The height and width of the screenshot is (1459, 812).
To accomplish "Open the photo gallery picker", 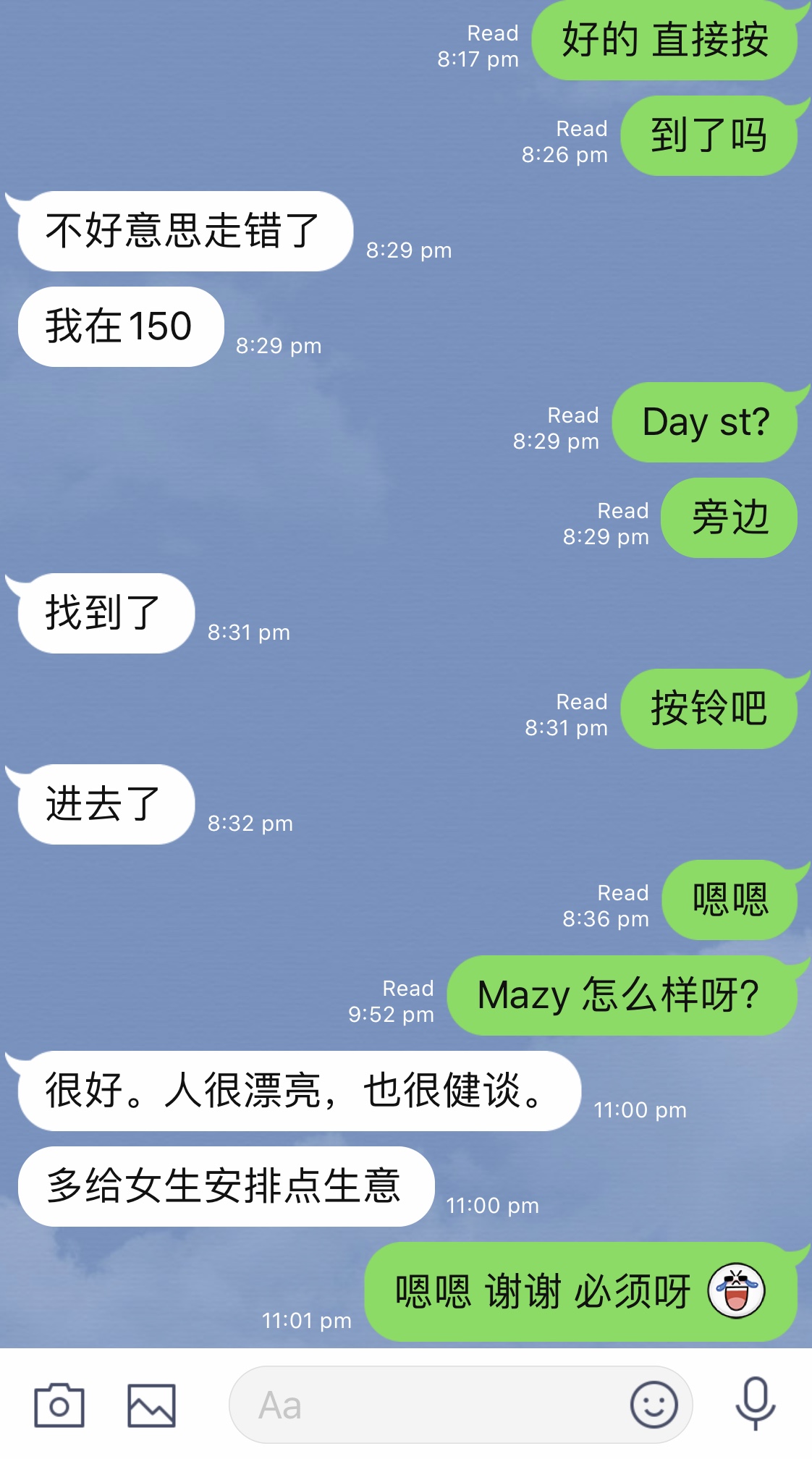I will click(x=151, y=1405).
